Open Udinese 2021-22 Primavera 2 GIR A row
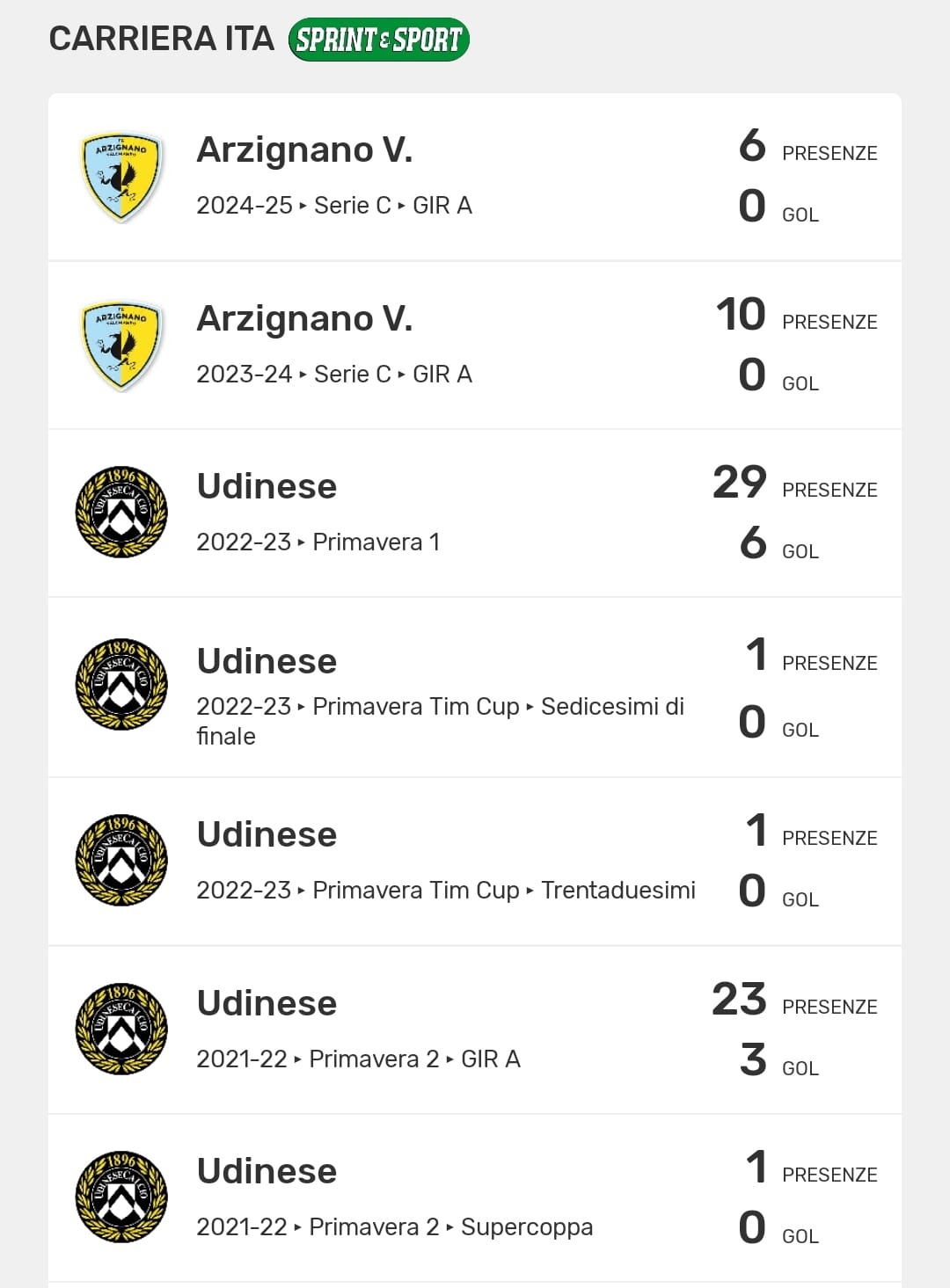This screenshot has width=950, height=1288. [475, 1030]
